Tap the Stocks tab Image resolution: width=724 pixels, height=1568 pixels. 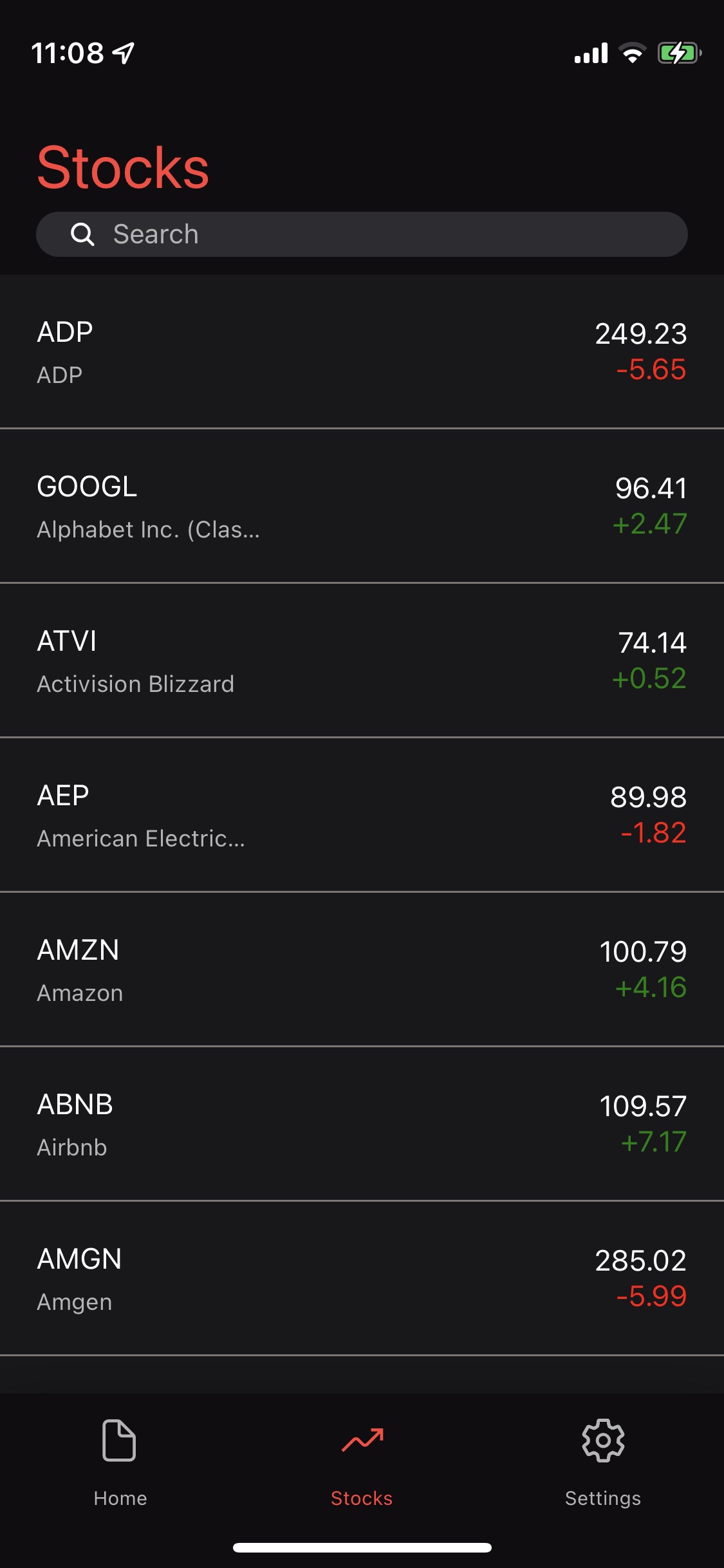pos(362,1462)
